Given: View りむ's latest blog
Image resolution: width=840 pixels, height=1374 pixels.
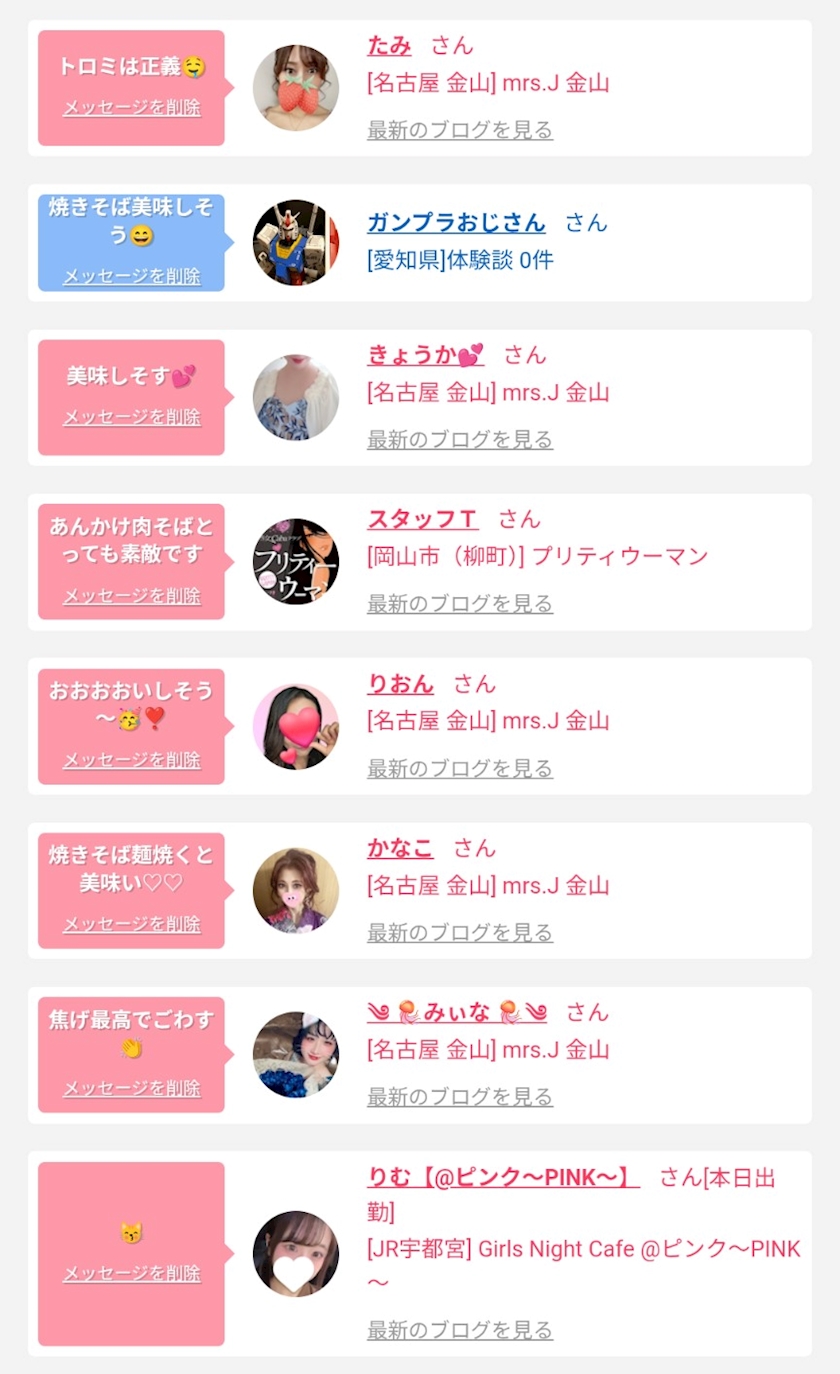Looking at the screenshot, I should [459, 1330].
